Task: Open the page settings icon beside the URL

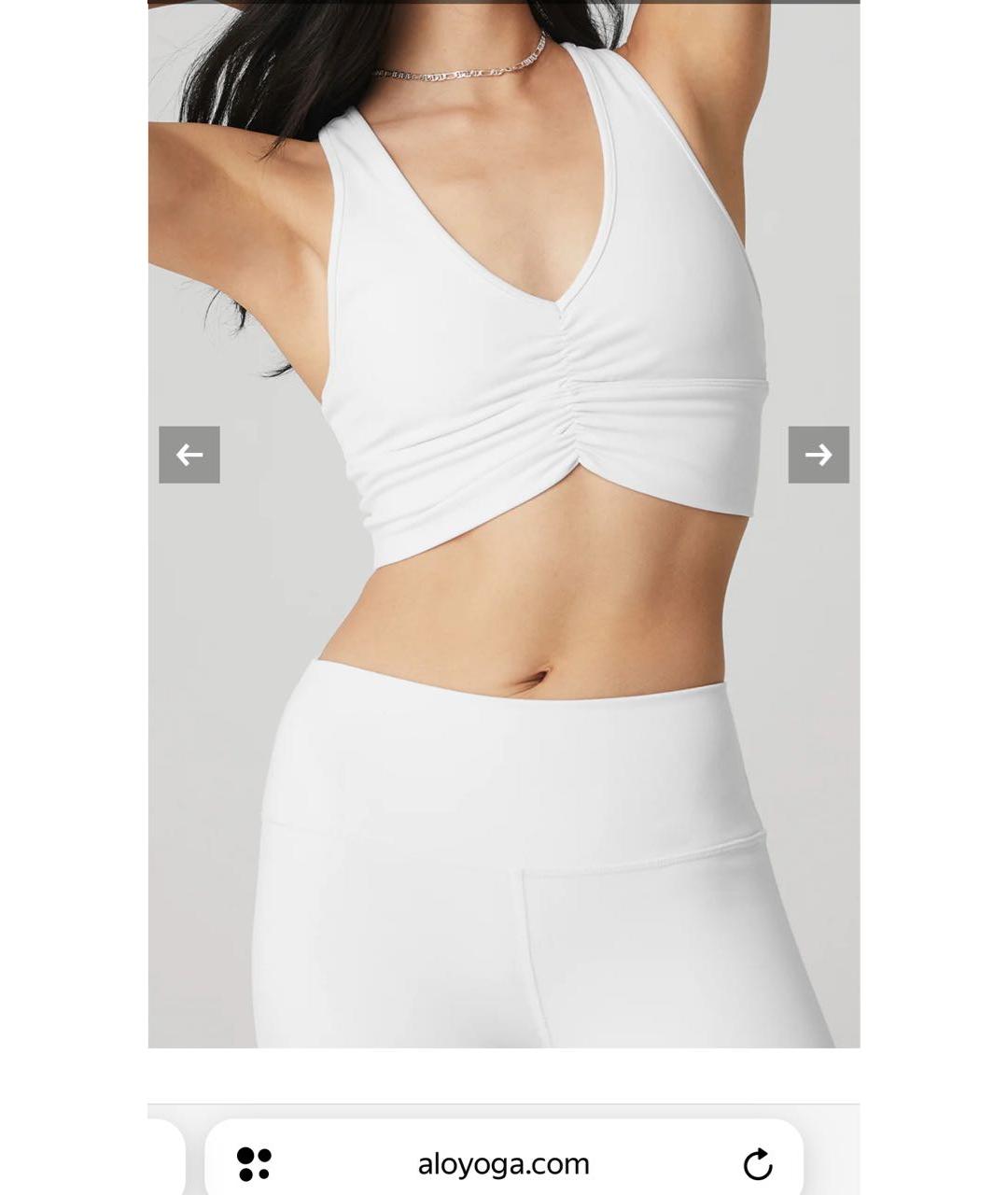Action: click(x=254, y=1164)
